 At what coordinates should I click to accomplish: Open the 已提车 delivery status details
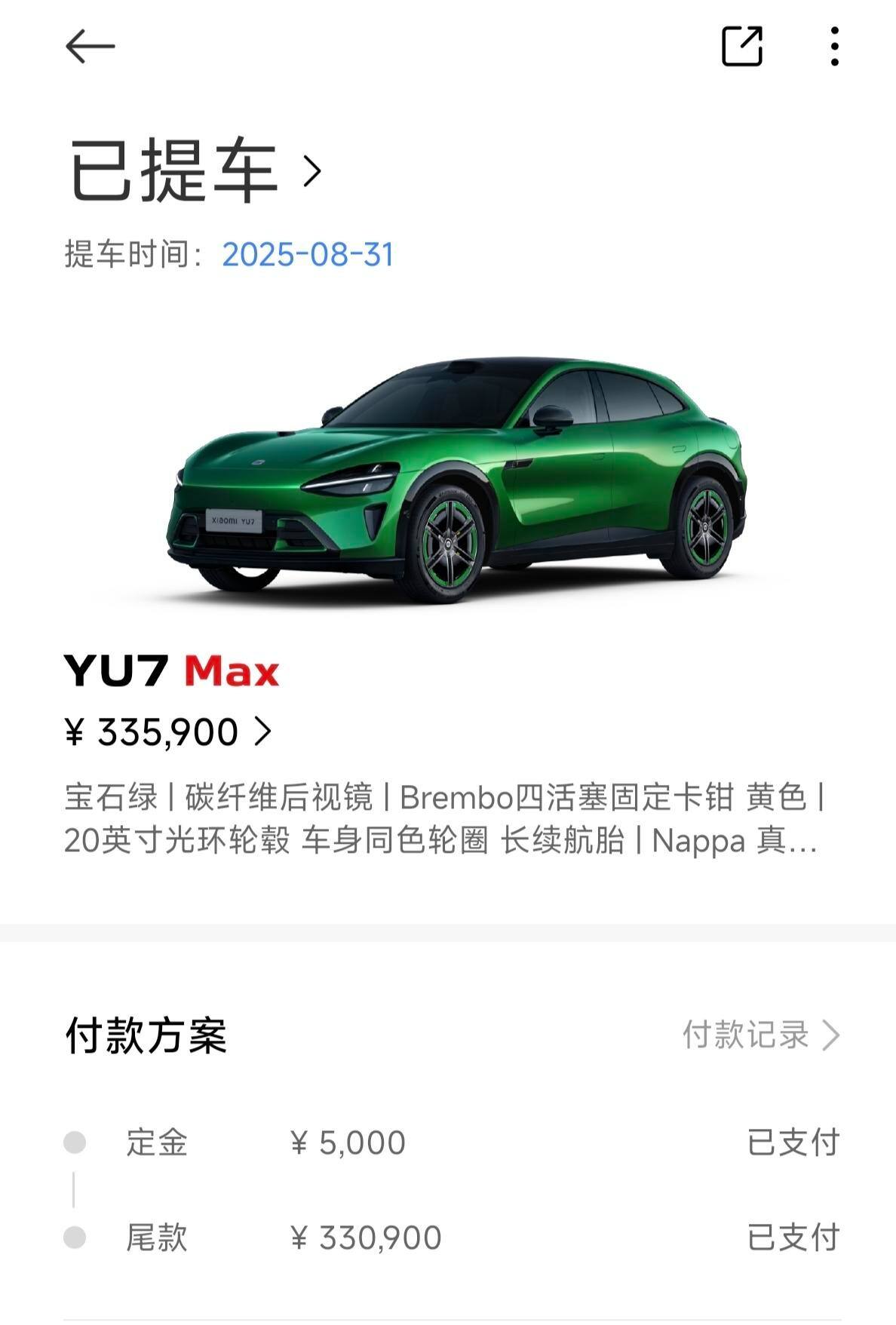195,171
